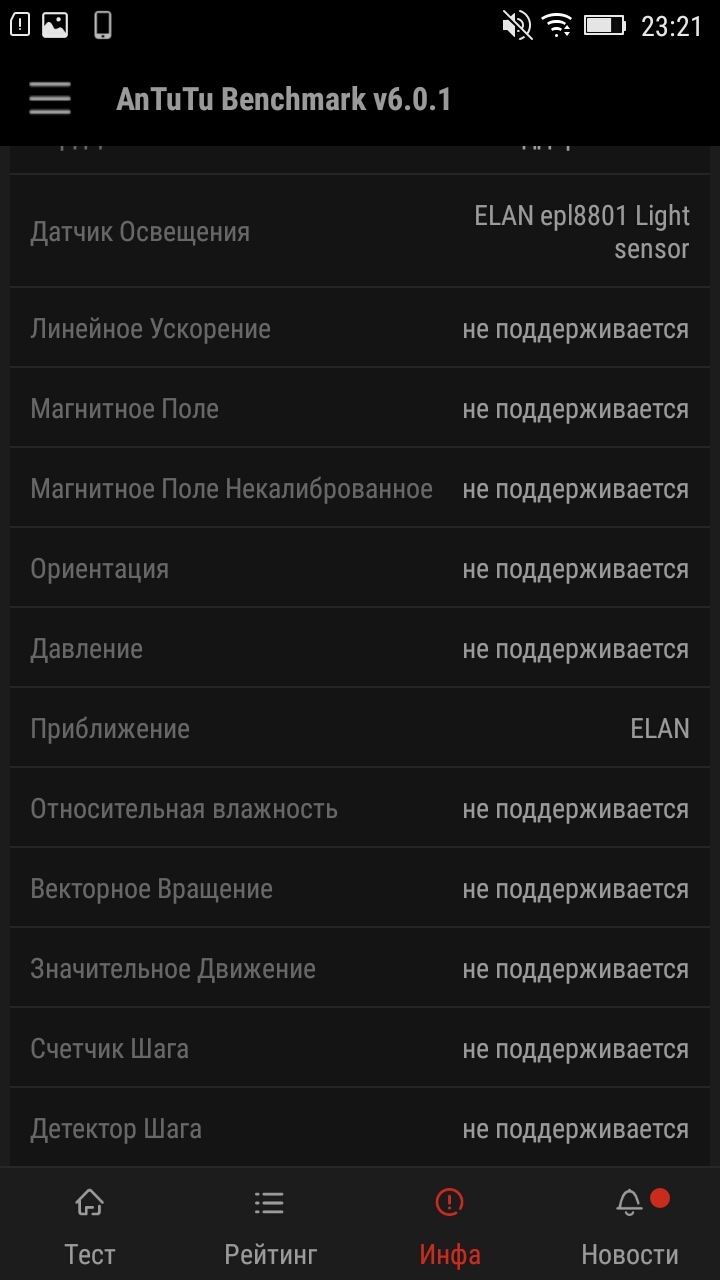The height and width of the screenshot is (1280, 720).
Task: Switch to the Тест tab
Action: (90, 1226)
